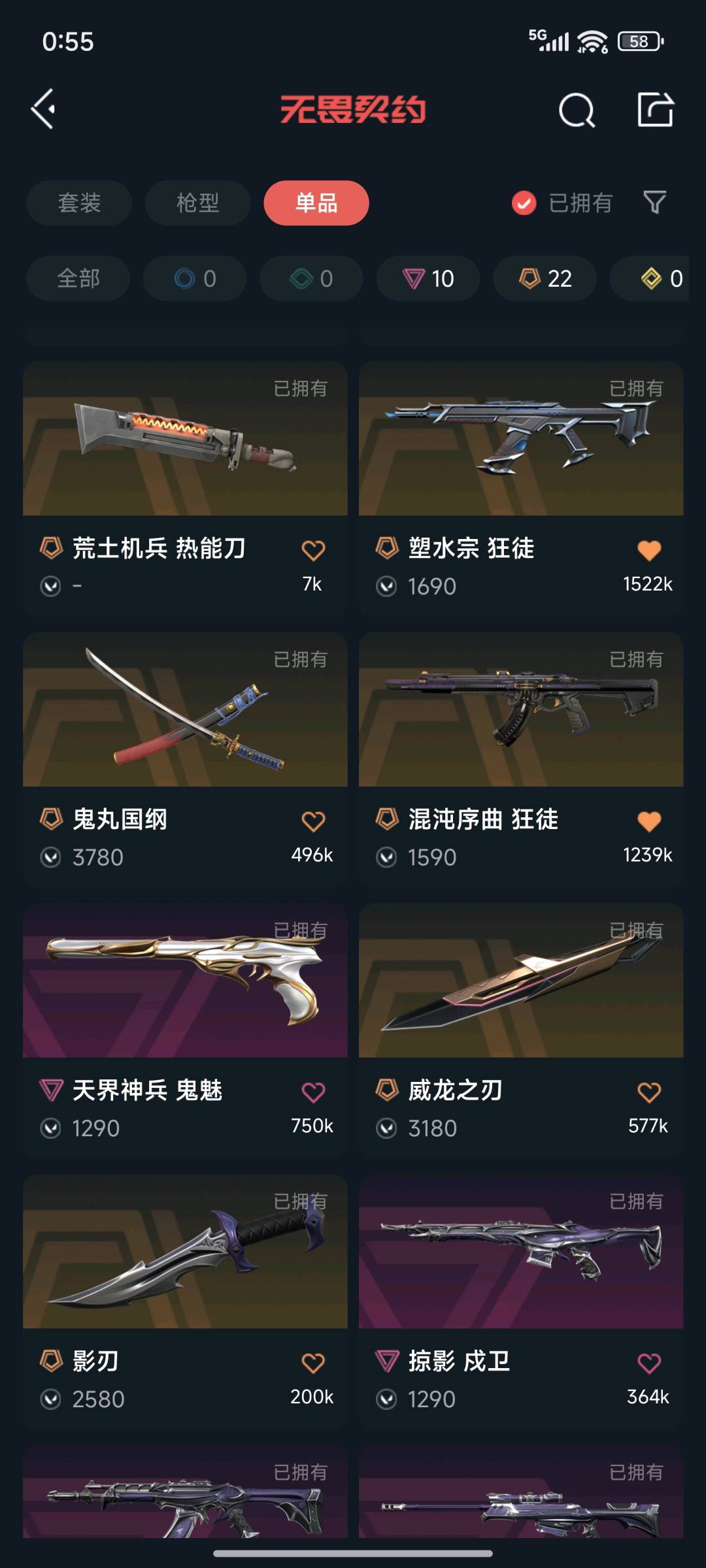This screenshot has width=706, height=1568.
Task: Open the 威龙之刃 card
Action: tap(521, 981)
